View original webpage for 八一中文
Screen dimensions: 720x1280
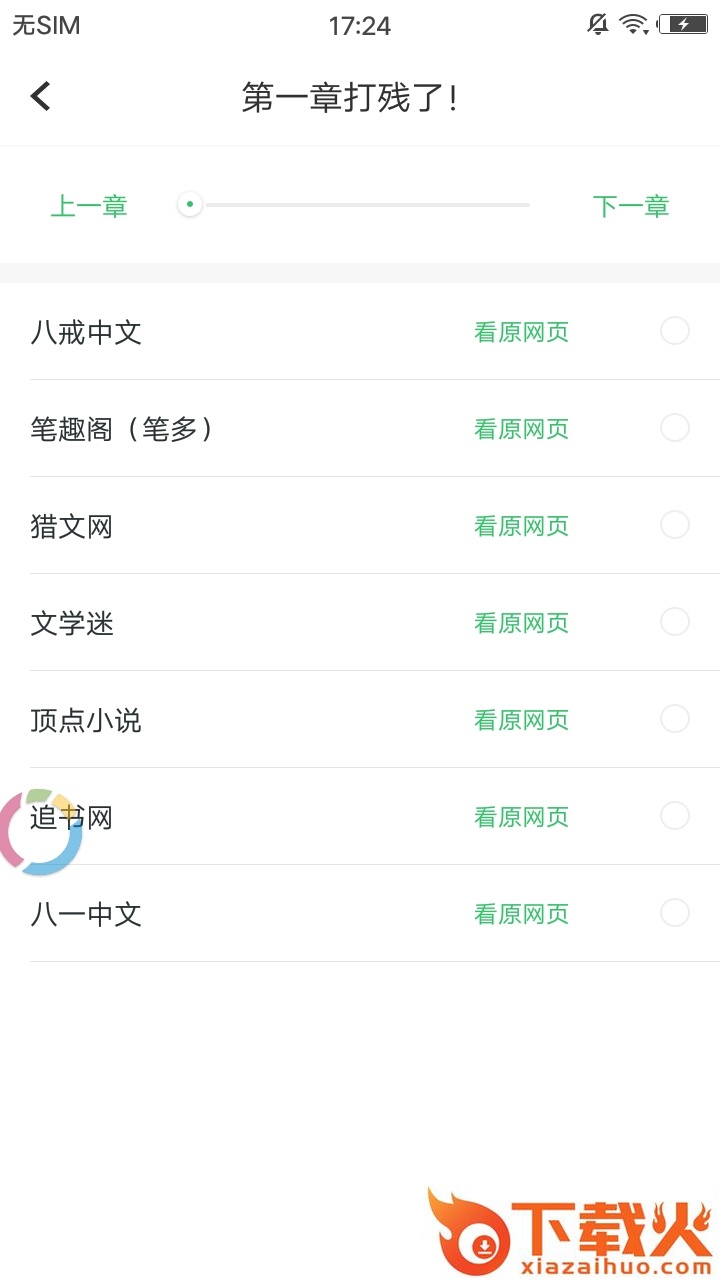coord(521,914)
